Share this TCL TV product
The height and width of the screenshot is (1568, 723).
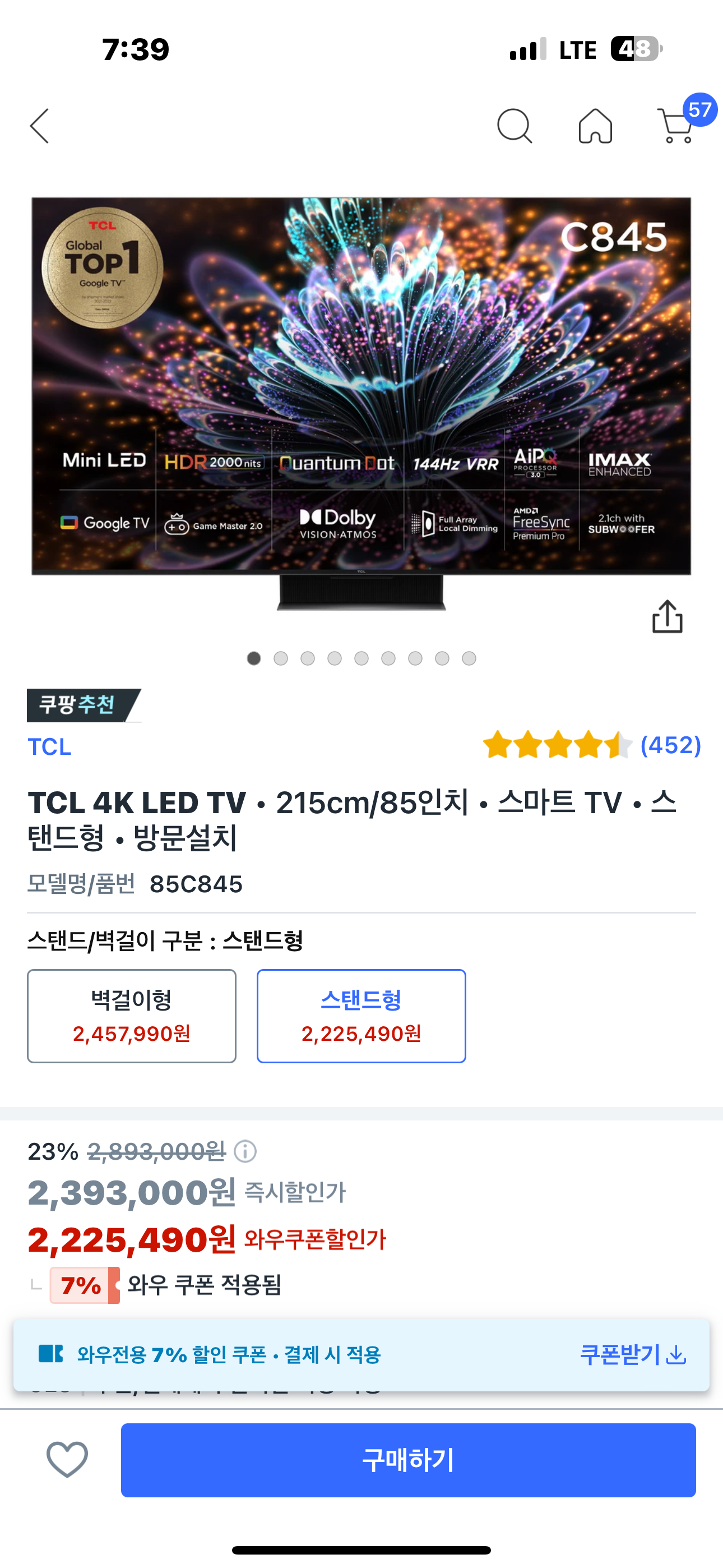click(667, 617)
